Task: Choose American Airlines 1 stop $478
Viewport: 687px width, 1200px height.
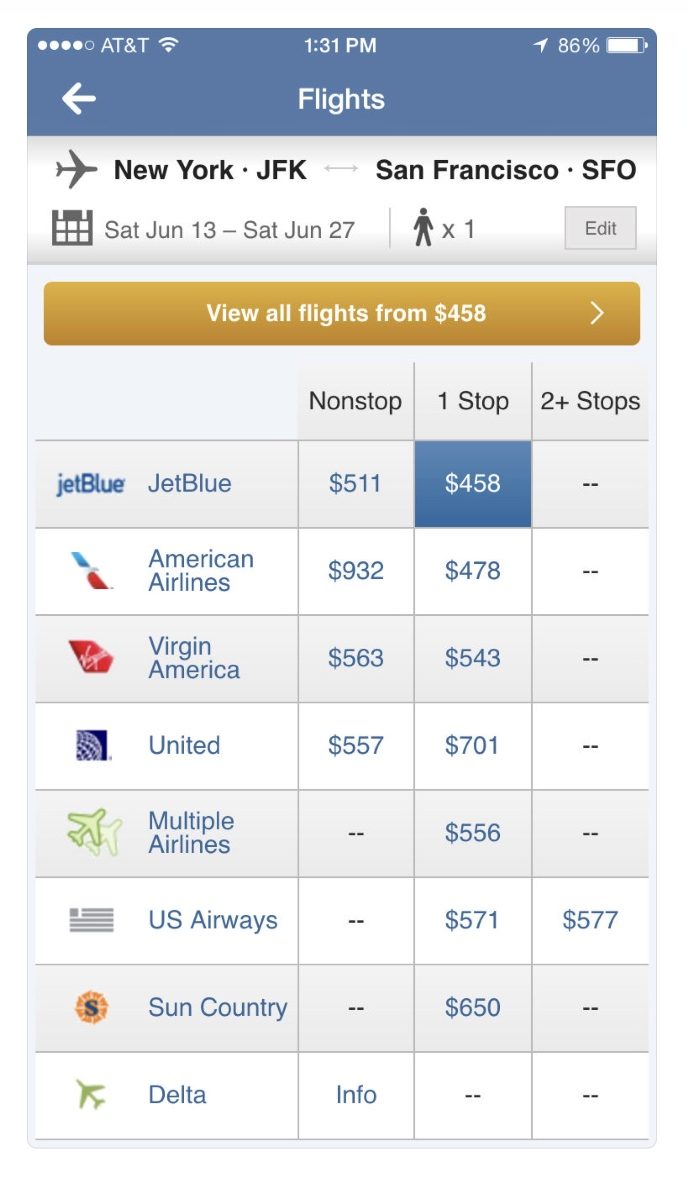Action: click(x=473, y=571)
